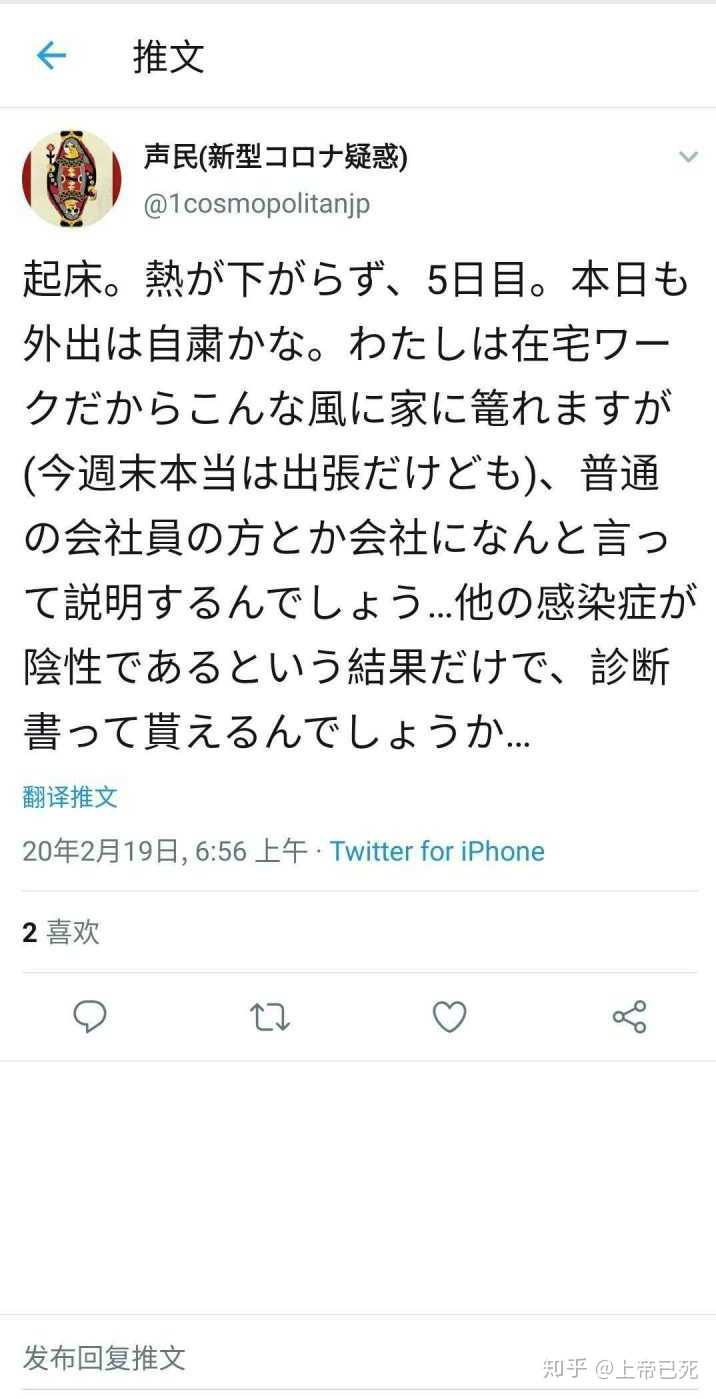Reply to the tweet with comment icon
This screenshot has width=716, height=1399.
point(90,1017)
